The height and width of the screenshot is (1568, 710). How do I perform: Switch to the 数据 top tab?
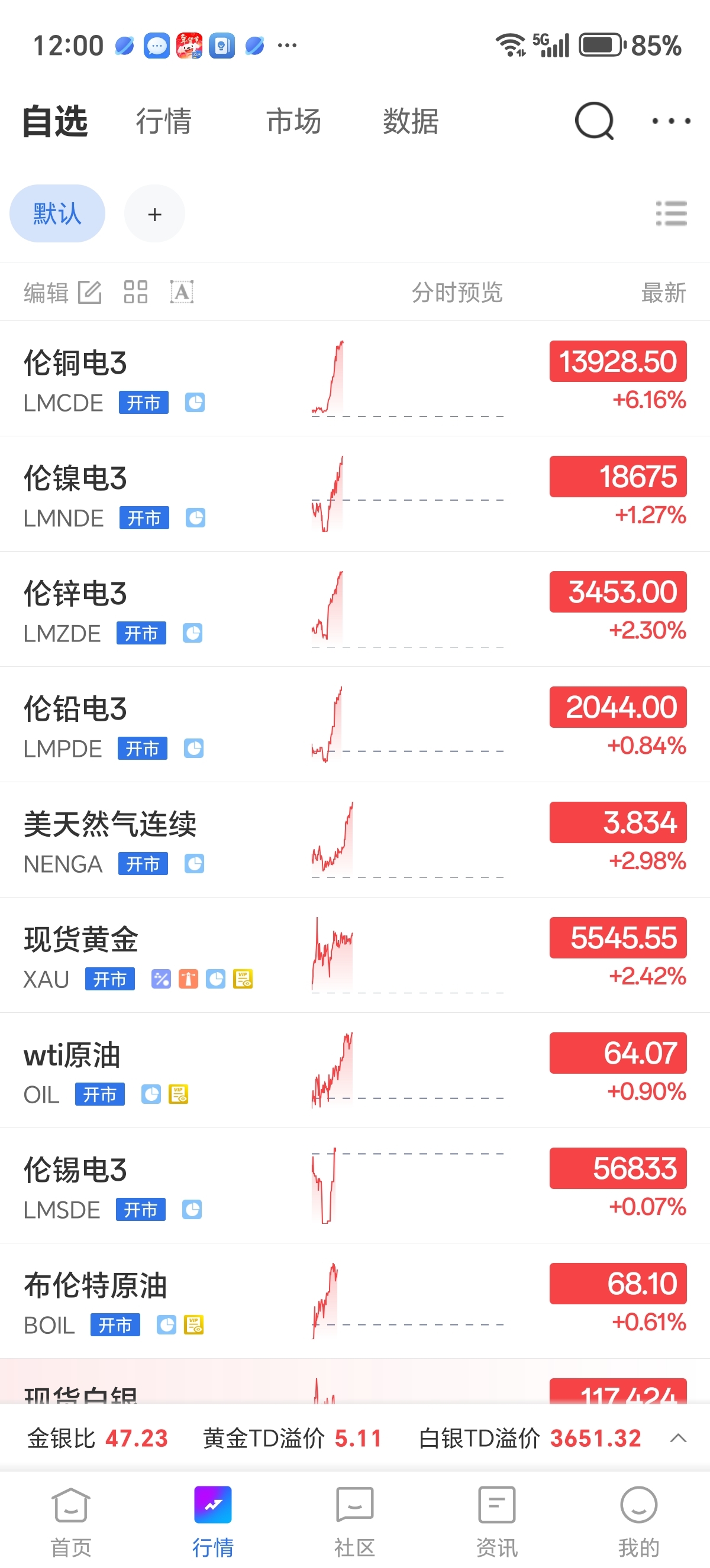pos(411,121)
